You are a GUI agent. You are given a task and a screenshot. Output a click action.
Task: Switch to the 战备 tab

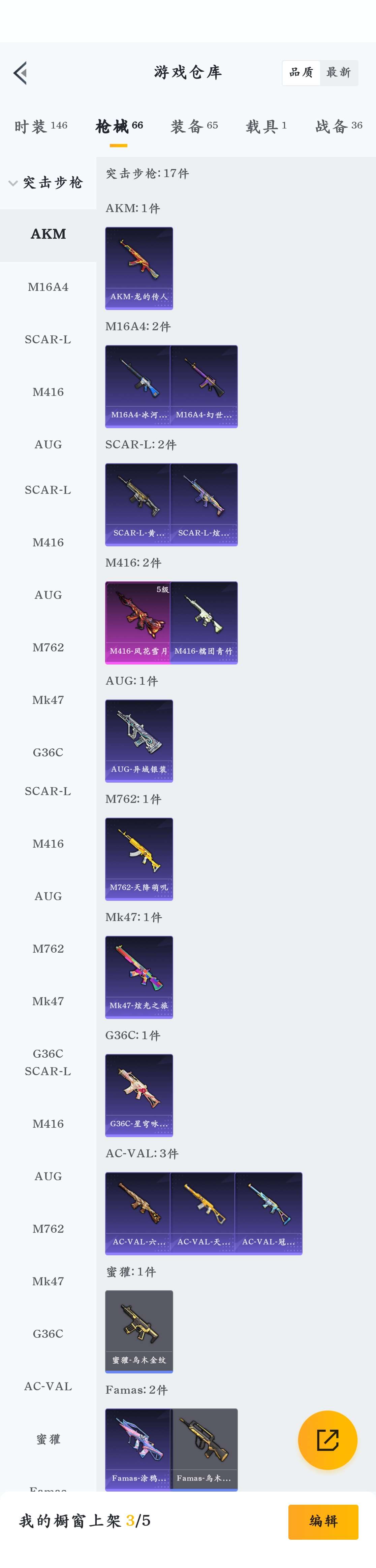coord(339,126)
